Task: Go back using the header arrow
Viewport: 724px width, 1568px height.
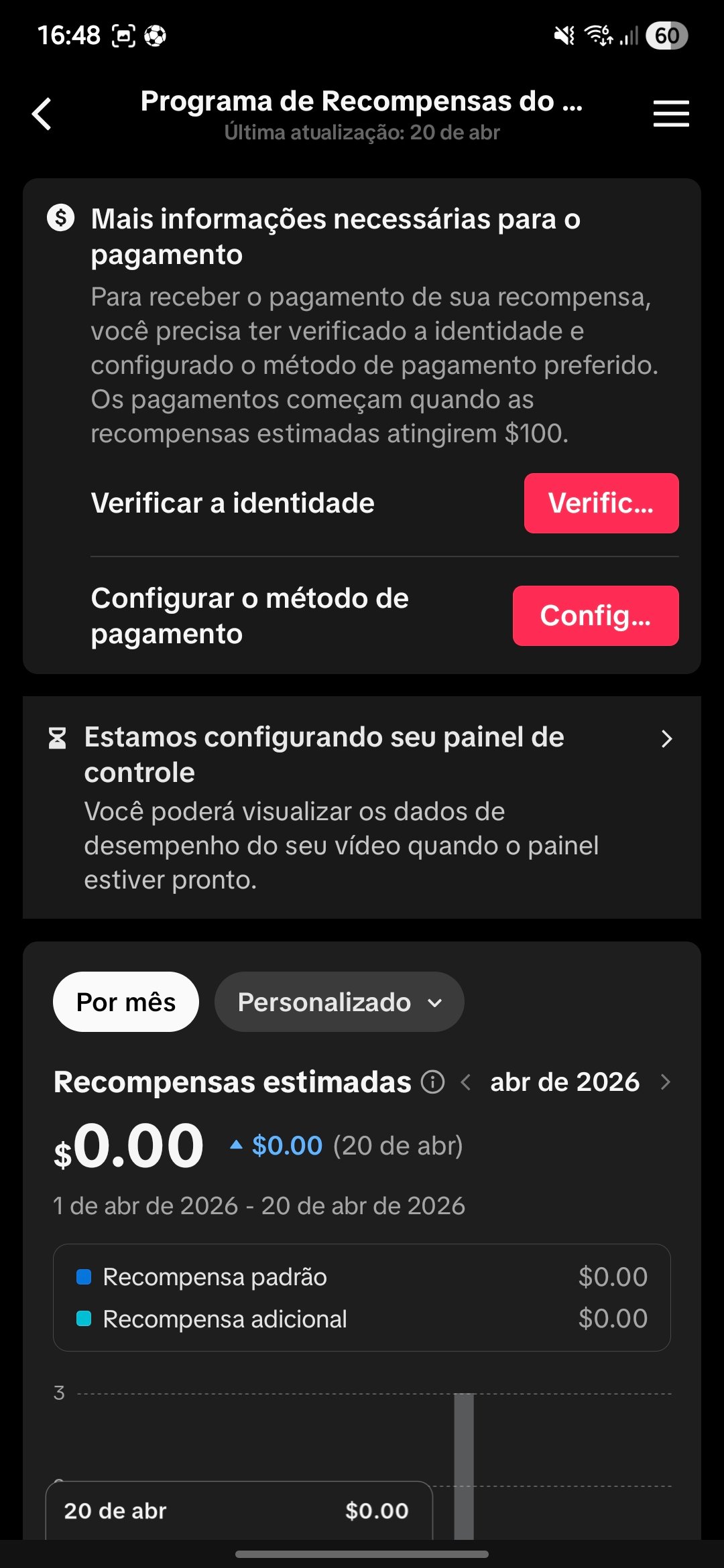Action: (42, 114)
